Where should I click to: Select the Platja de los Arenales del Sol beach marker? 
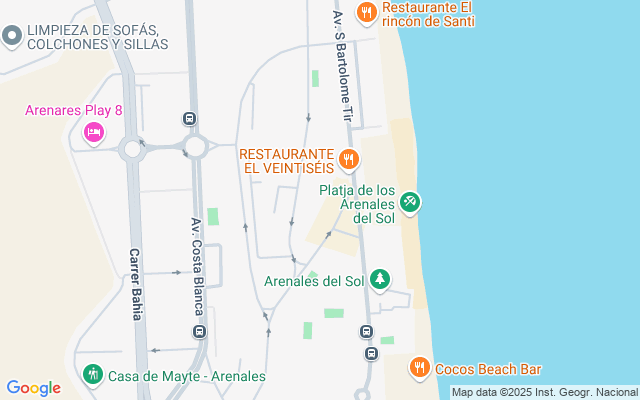[x=410, y=203]
